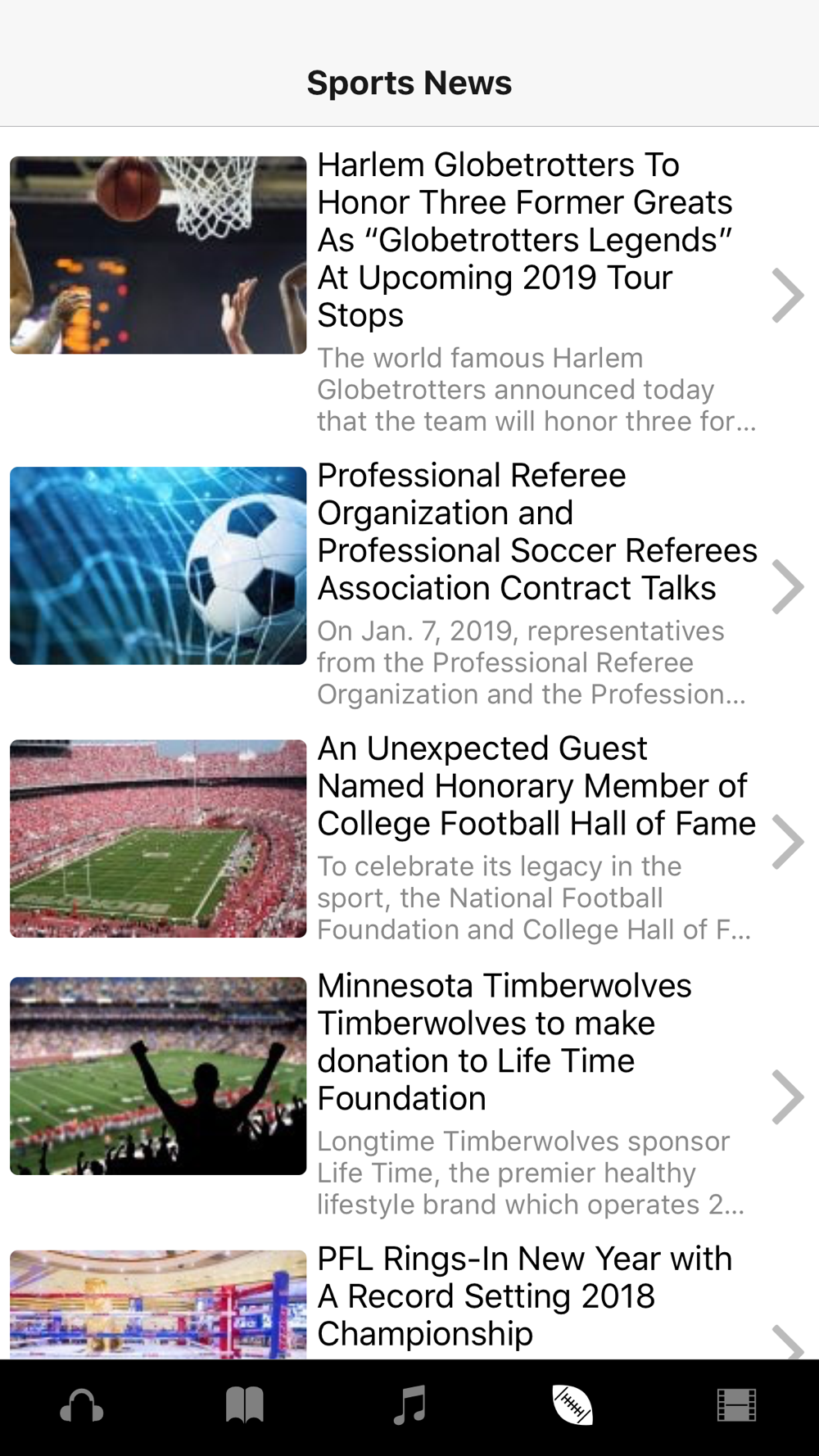Switch to the open book tab

(x=245, y=1407)
